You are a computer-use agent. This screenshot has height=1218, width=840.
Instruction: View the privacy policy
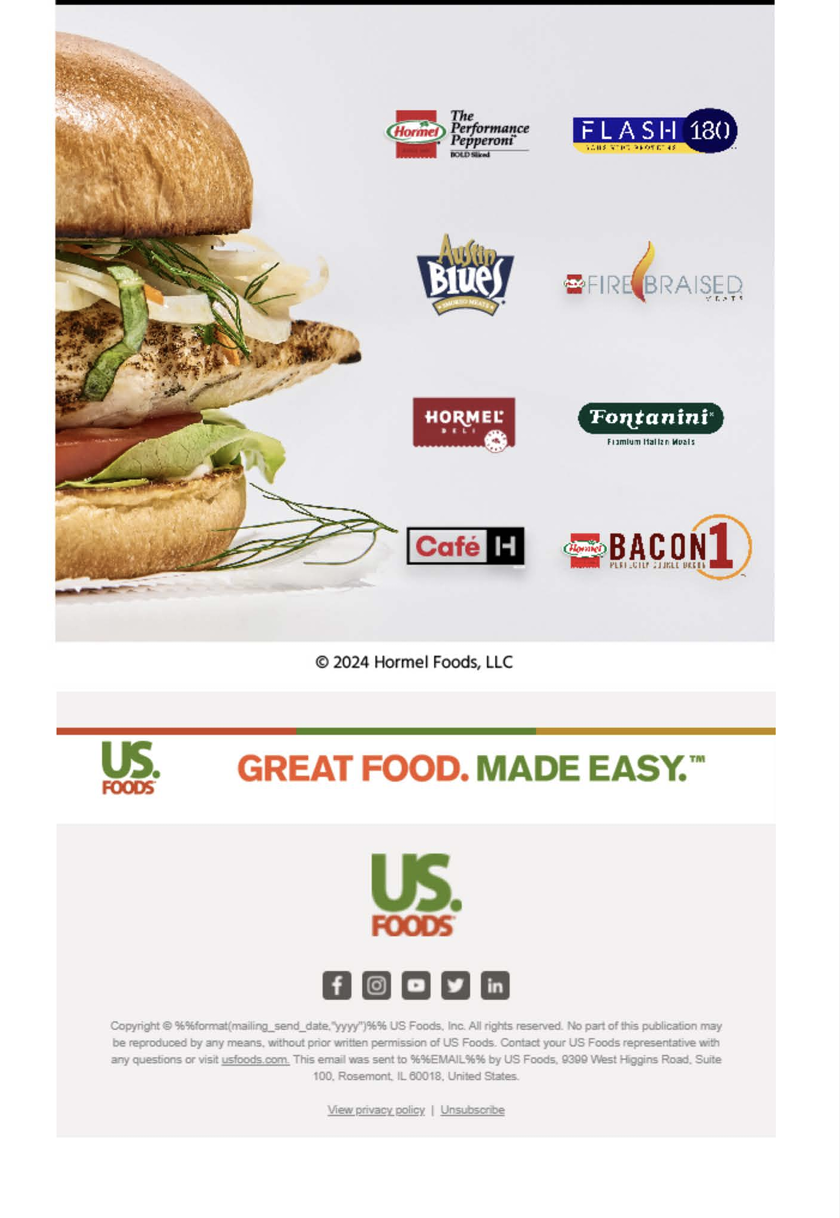click(376, 1110)
